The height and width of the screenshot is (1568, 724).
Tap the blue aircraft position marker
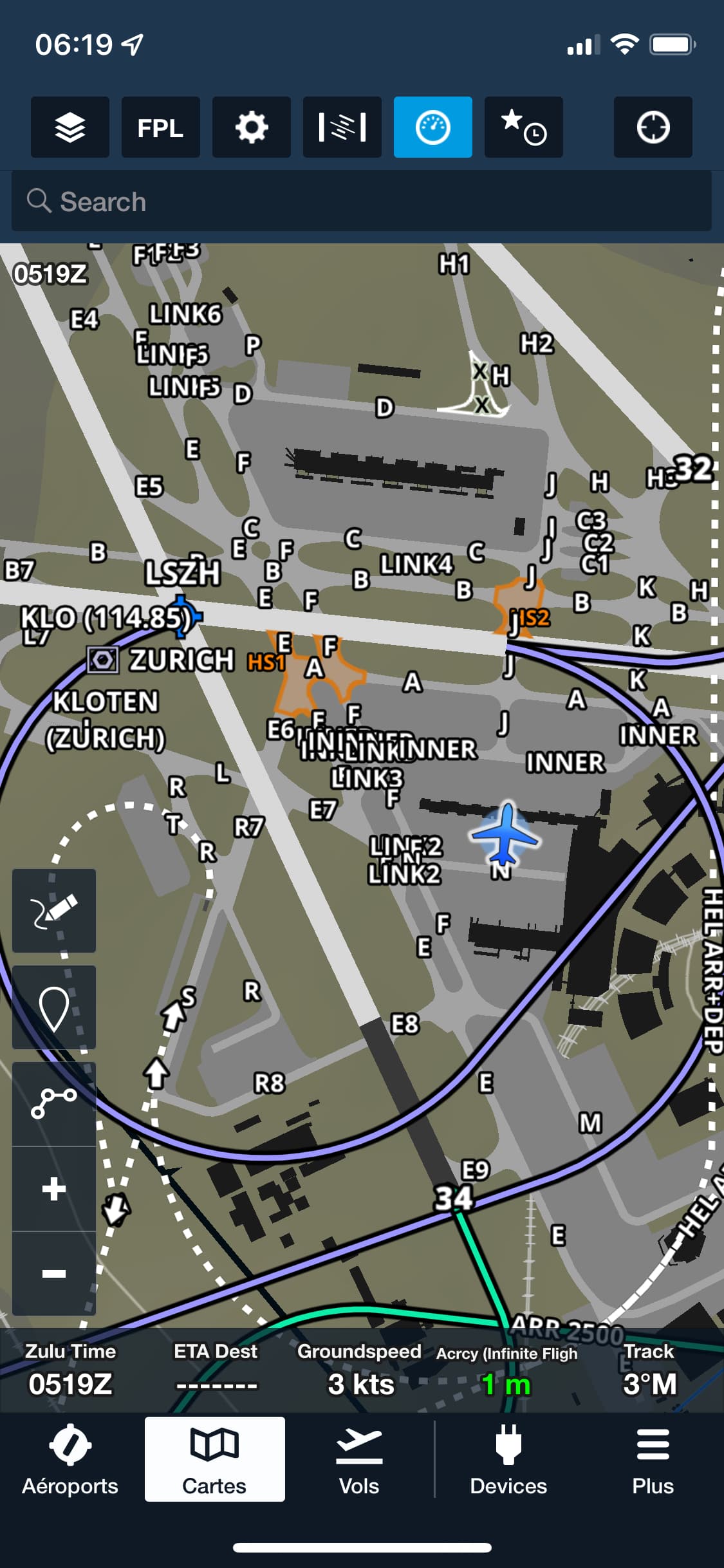(506, 834)
